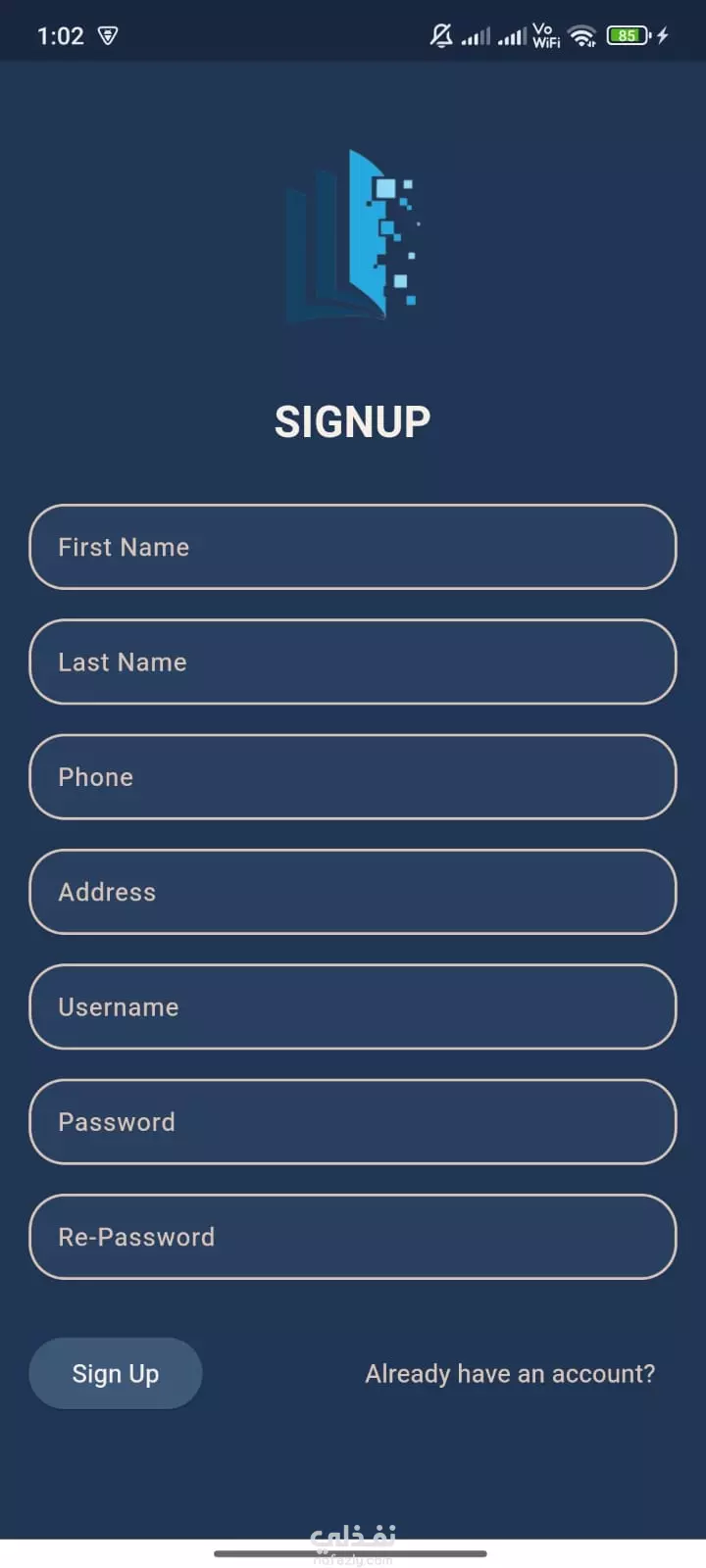Focus the Last Name field
The height and width of the screenshot is (1568, 706).
click(x=353, y=661)
